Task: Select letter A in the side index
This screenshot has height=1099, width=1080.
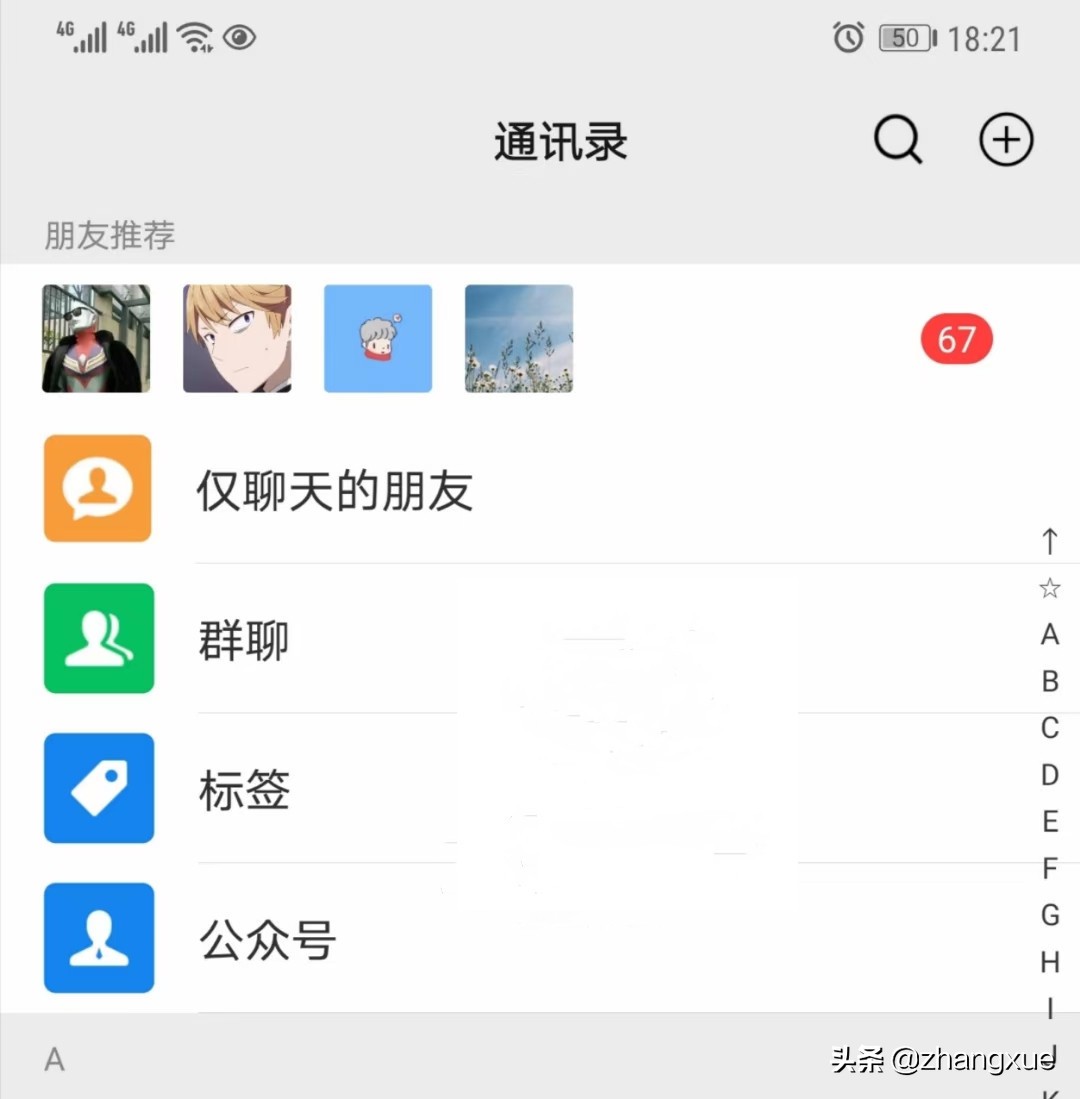Action: point(1049,634)
